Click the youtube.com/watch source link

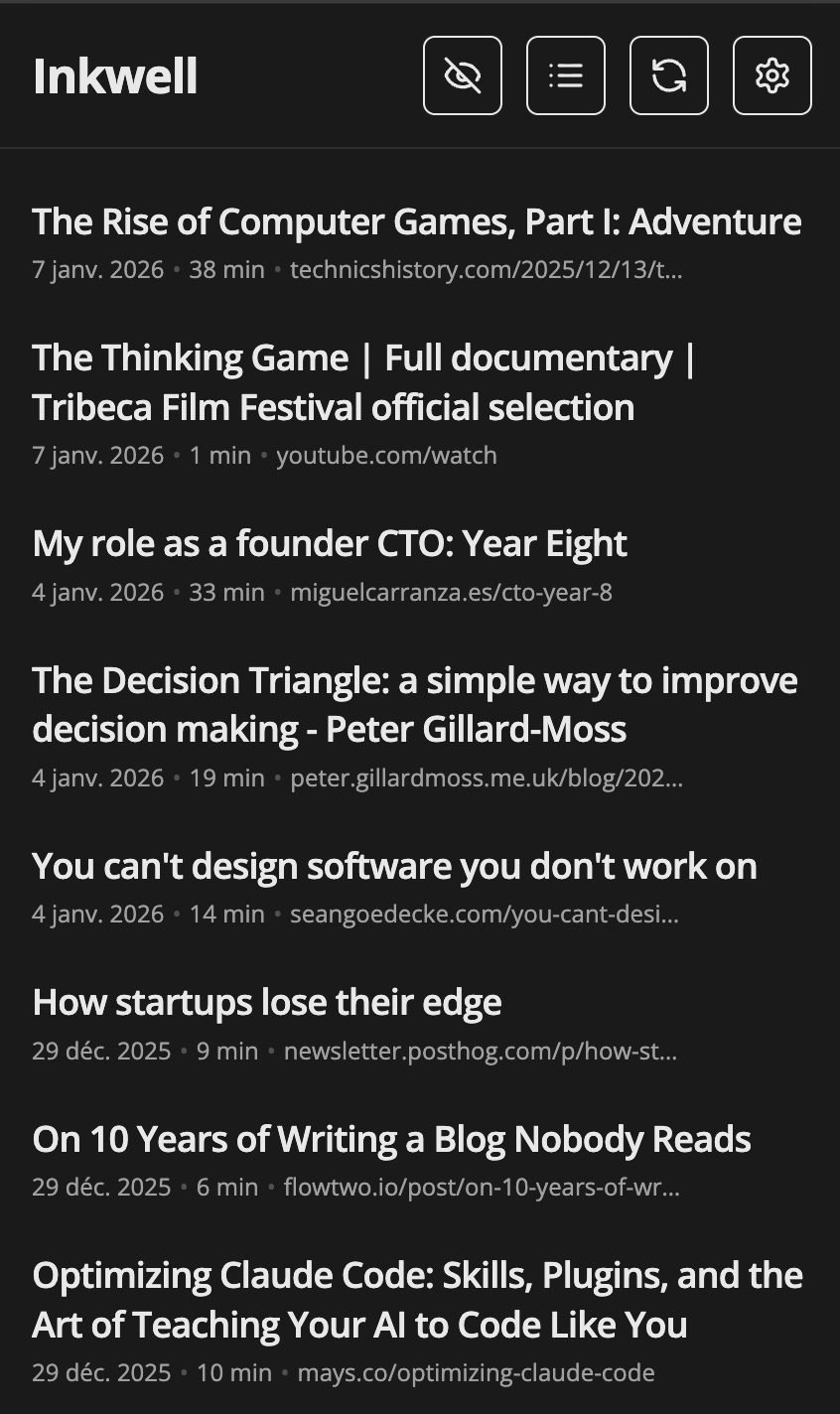[386, 455]
